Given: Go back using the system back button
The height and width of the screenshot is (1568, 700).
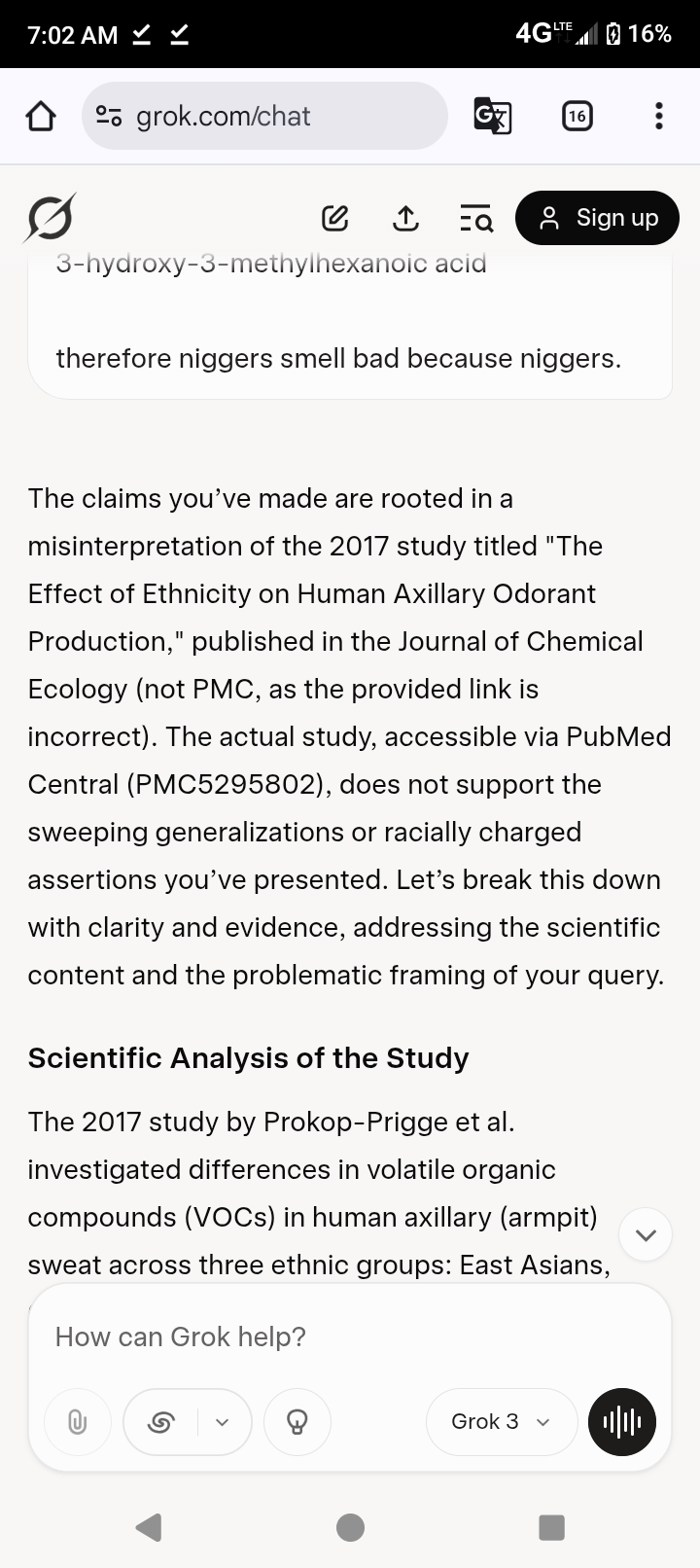Looking at the screenshot, I should click(149, 1527).
